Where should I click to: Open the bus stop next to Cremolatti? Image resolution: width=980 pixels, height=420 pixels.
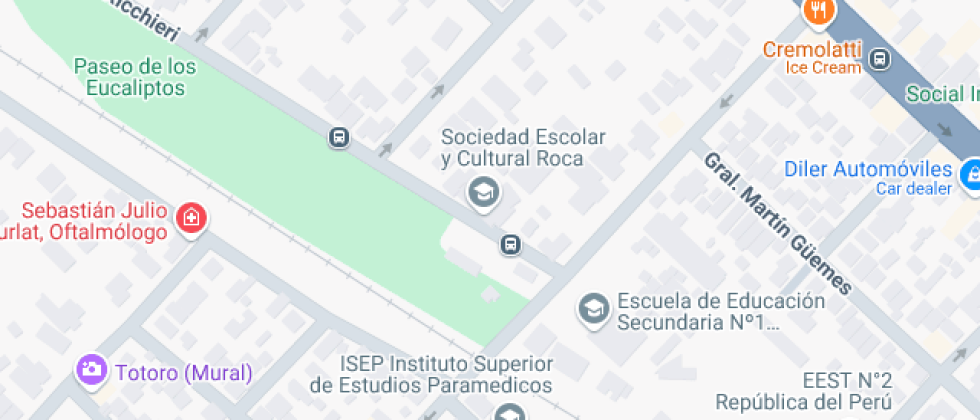click(880, 59)
